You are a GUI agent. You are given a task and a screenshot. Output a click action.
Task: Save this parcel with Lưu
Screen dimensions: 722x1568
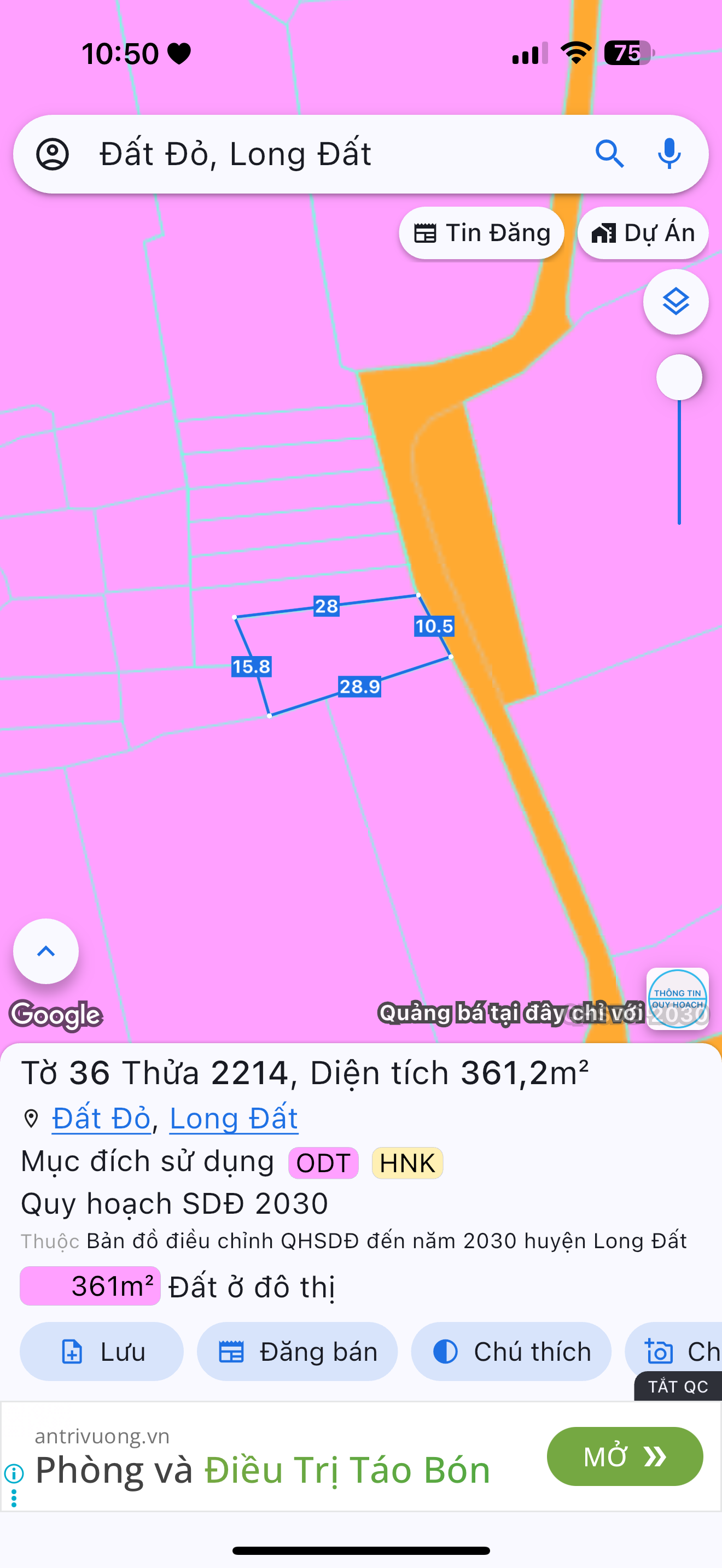tap(102, 1351)
